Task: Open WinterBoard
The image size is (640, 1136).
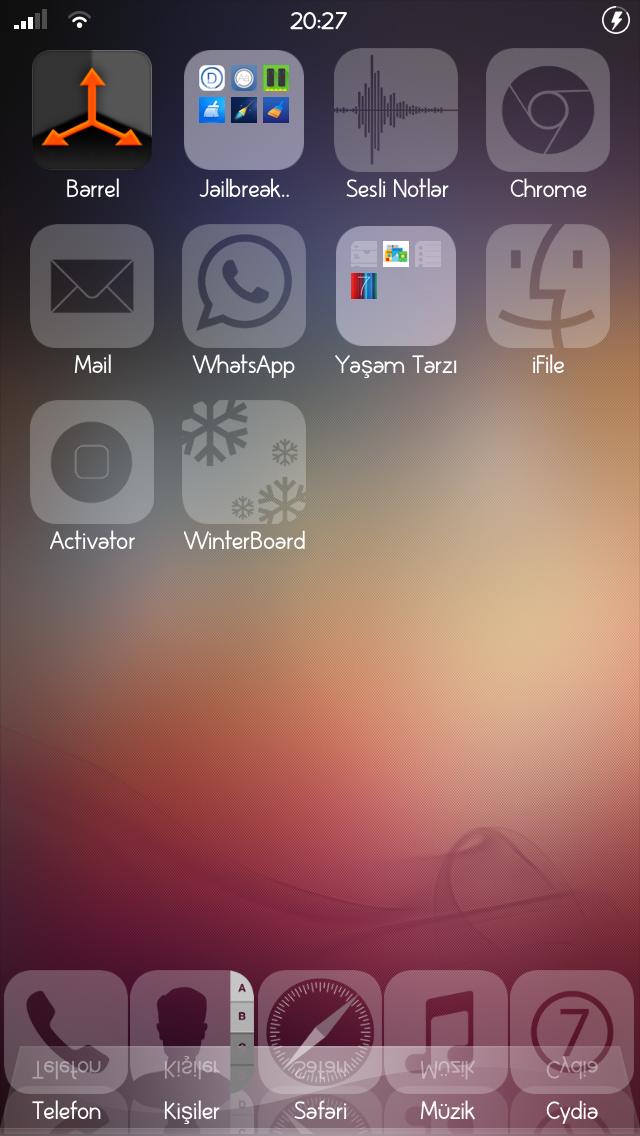Action: 244,462
